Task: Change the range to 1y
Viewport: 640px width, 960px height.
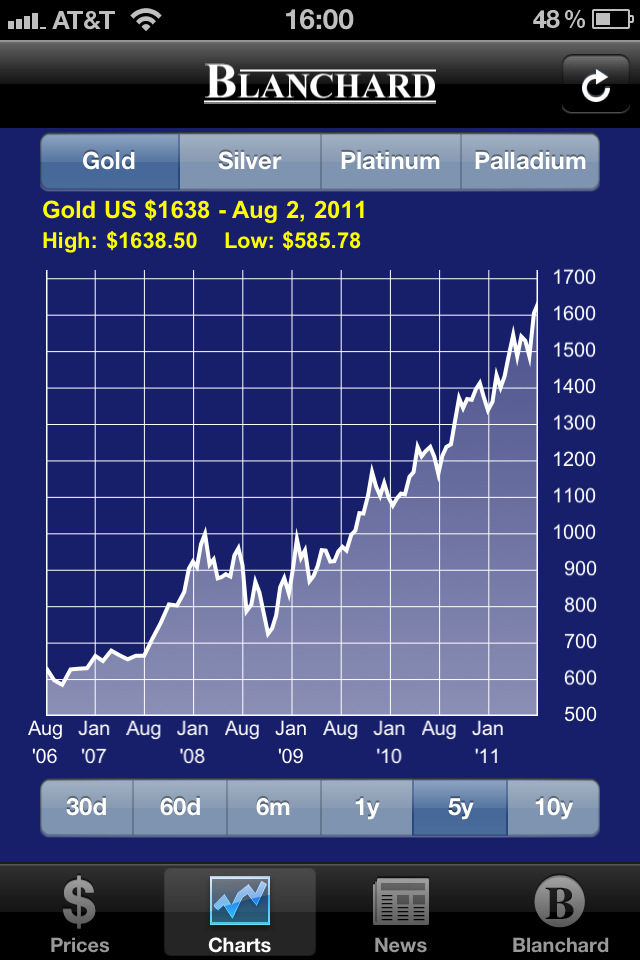Action: 367,807
